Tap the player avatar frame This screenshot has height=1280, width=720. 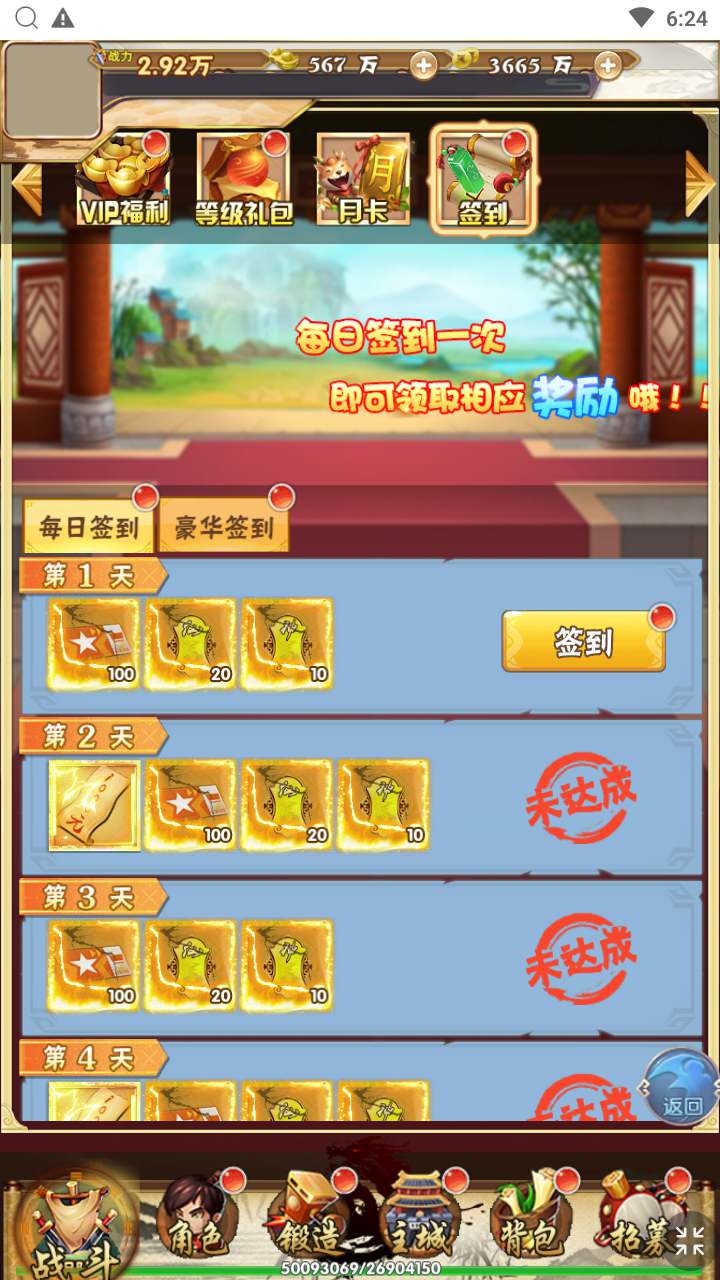coord(52,90)
